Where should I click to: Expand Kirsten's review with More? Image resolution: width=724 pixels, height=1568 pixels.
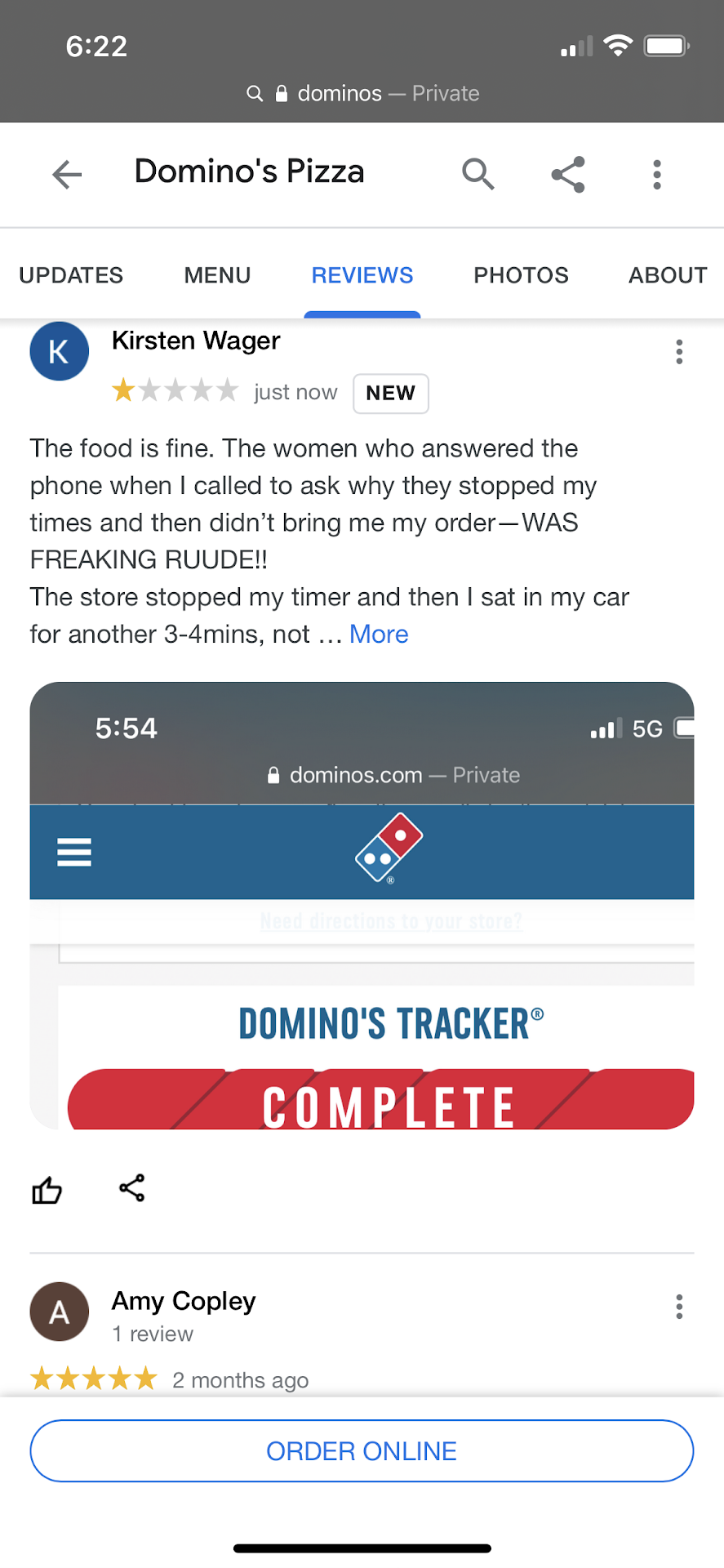(x=379, y=635)
